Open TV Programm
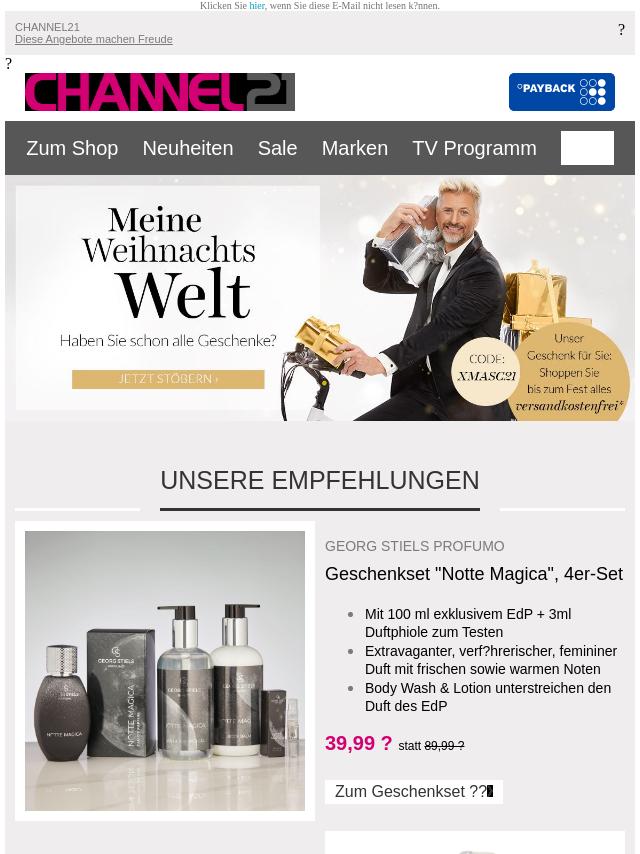The width and height of the screenshot is (640, 854). (x=474, y=148)
